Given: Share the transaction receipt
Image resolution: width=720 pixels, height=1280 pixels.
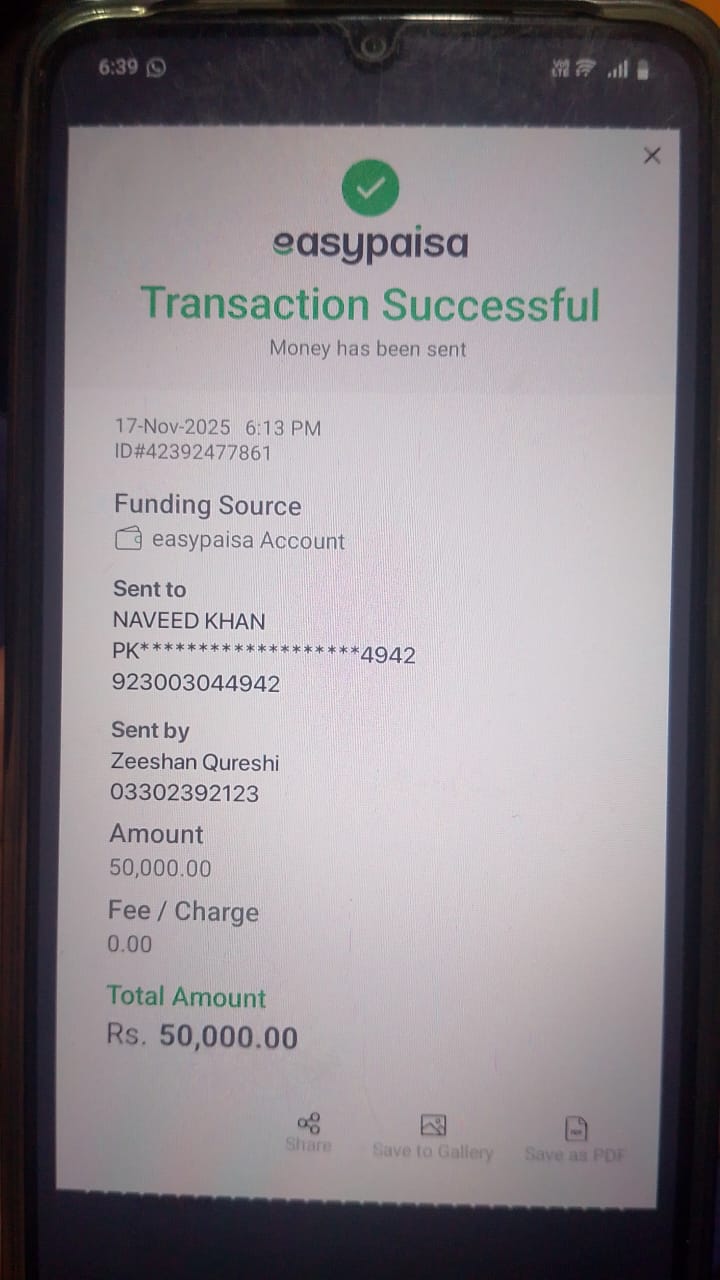Looking at the screenshot, I should click(x=309, y=1132).
